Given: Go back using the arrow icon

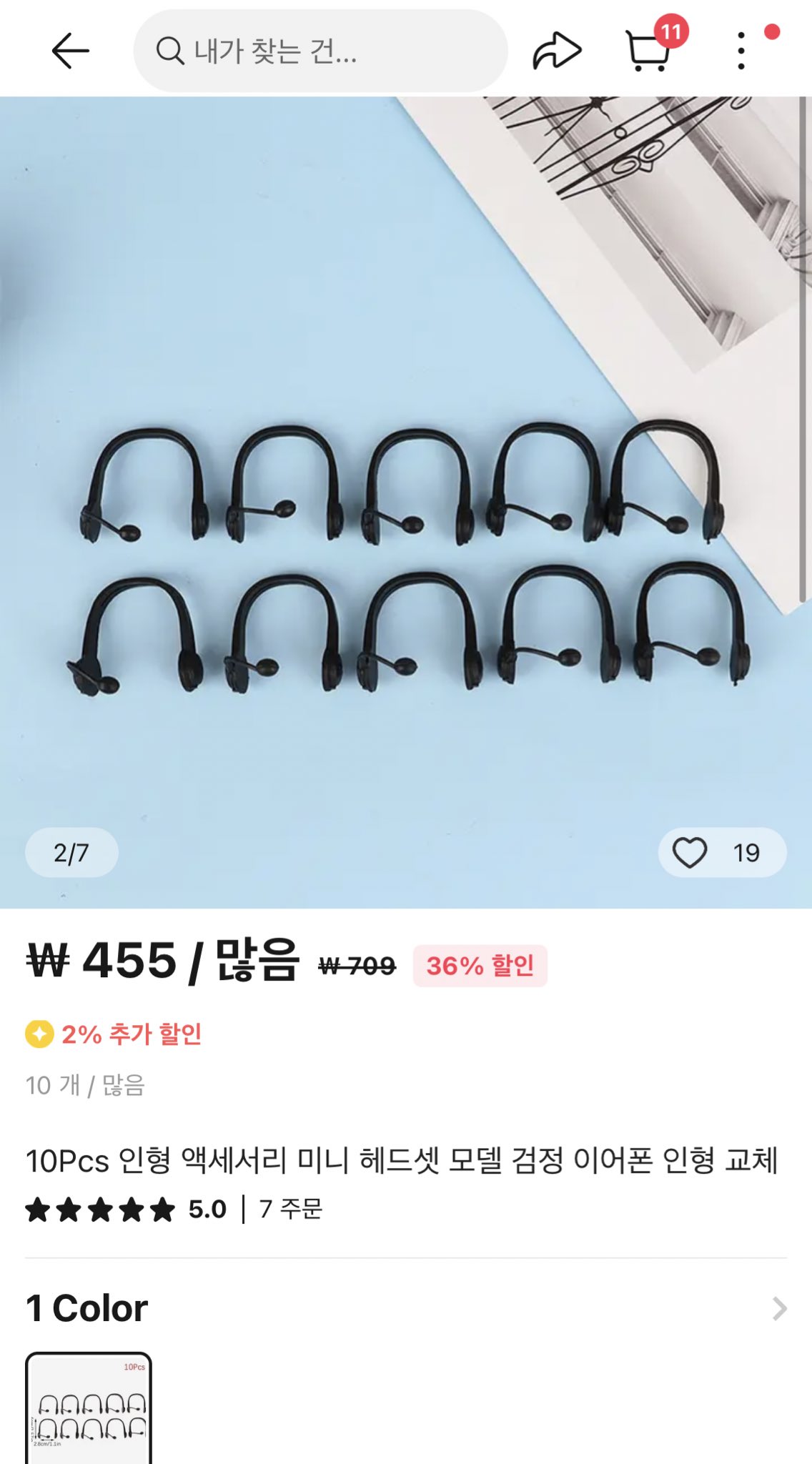Looking at the screenshot, I should click(x=70, y=51).
